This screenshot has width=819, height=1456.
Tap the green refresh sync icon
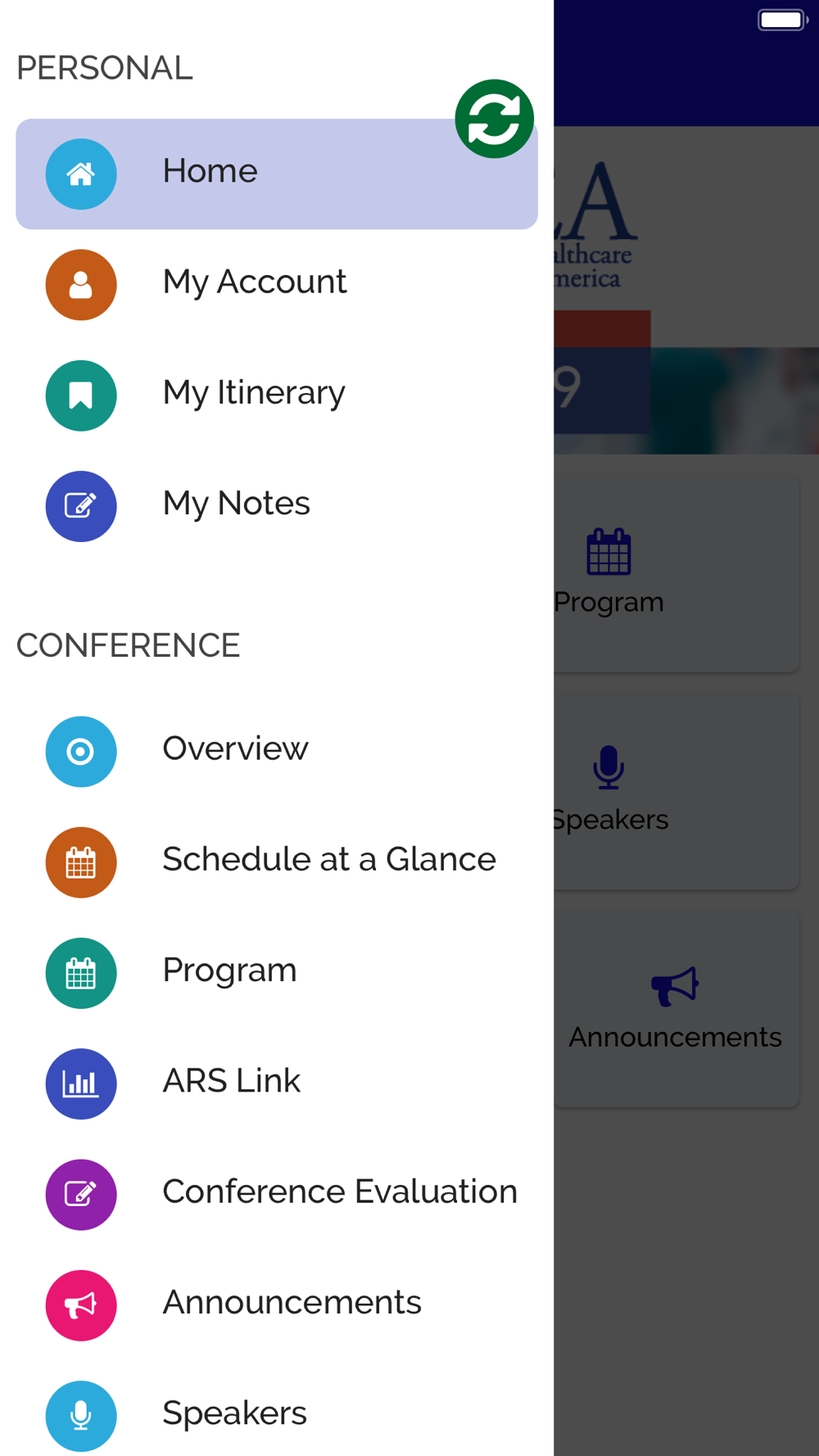[495, 119]
